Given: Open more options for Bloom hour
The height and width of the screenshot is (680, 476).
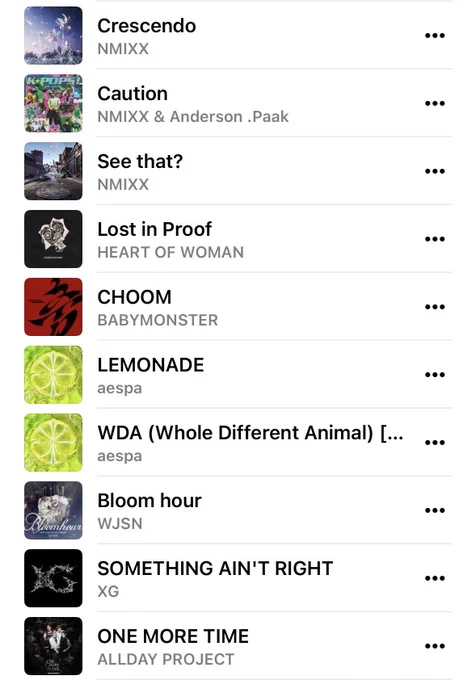Looking at the screenshot, I should click(435, 510).
